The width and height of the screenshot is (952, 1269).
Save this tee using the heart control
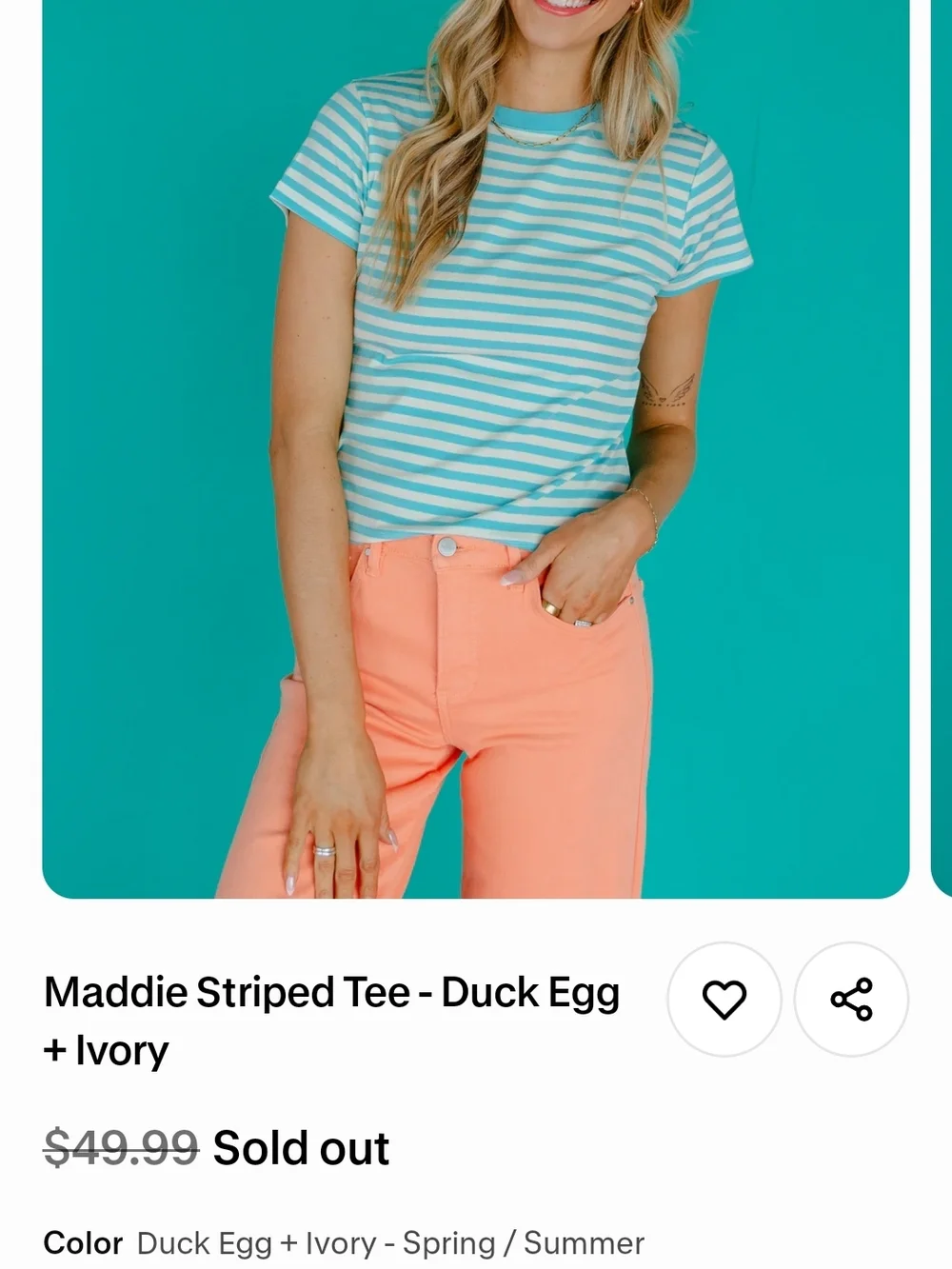tap(724, 1001)
